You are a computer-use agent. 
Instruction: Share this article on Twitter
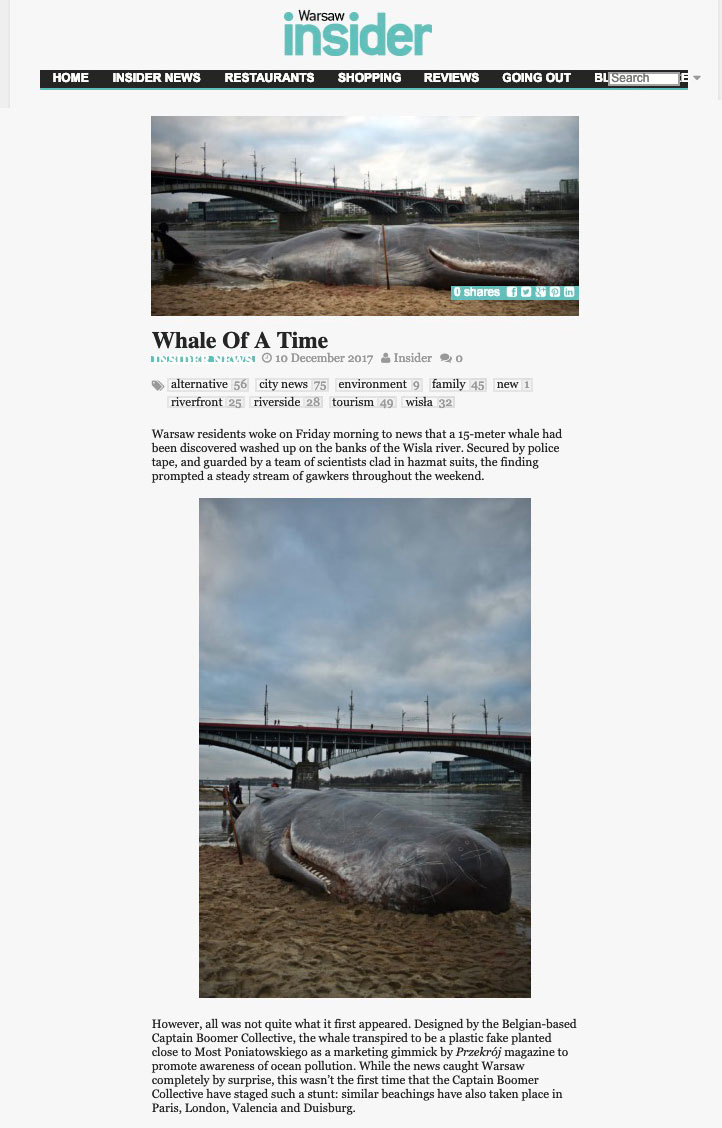(x=526, y=292)
